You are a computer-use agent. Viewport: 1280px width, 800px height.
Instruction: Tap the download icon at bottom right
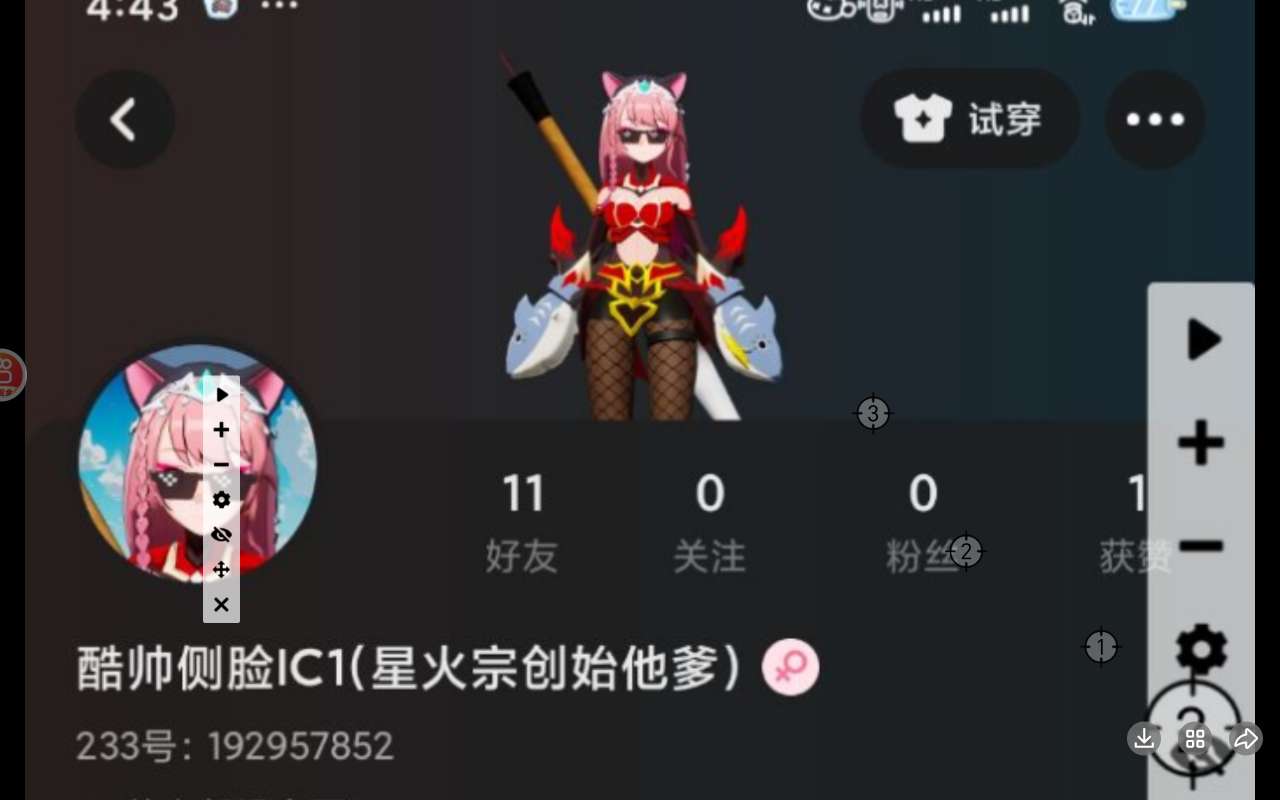tap(1144, 739)
